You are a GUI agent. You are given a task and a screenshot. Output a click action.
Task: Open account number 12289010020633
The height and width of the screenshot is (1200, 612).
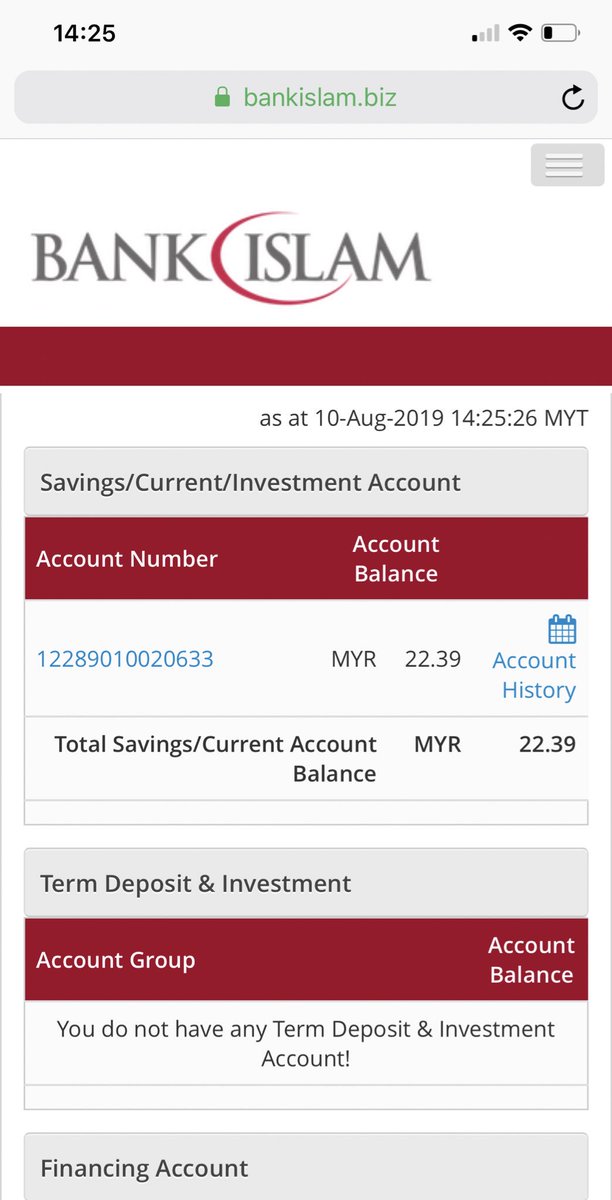coord(125,659)
